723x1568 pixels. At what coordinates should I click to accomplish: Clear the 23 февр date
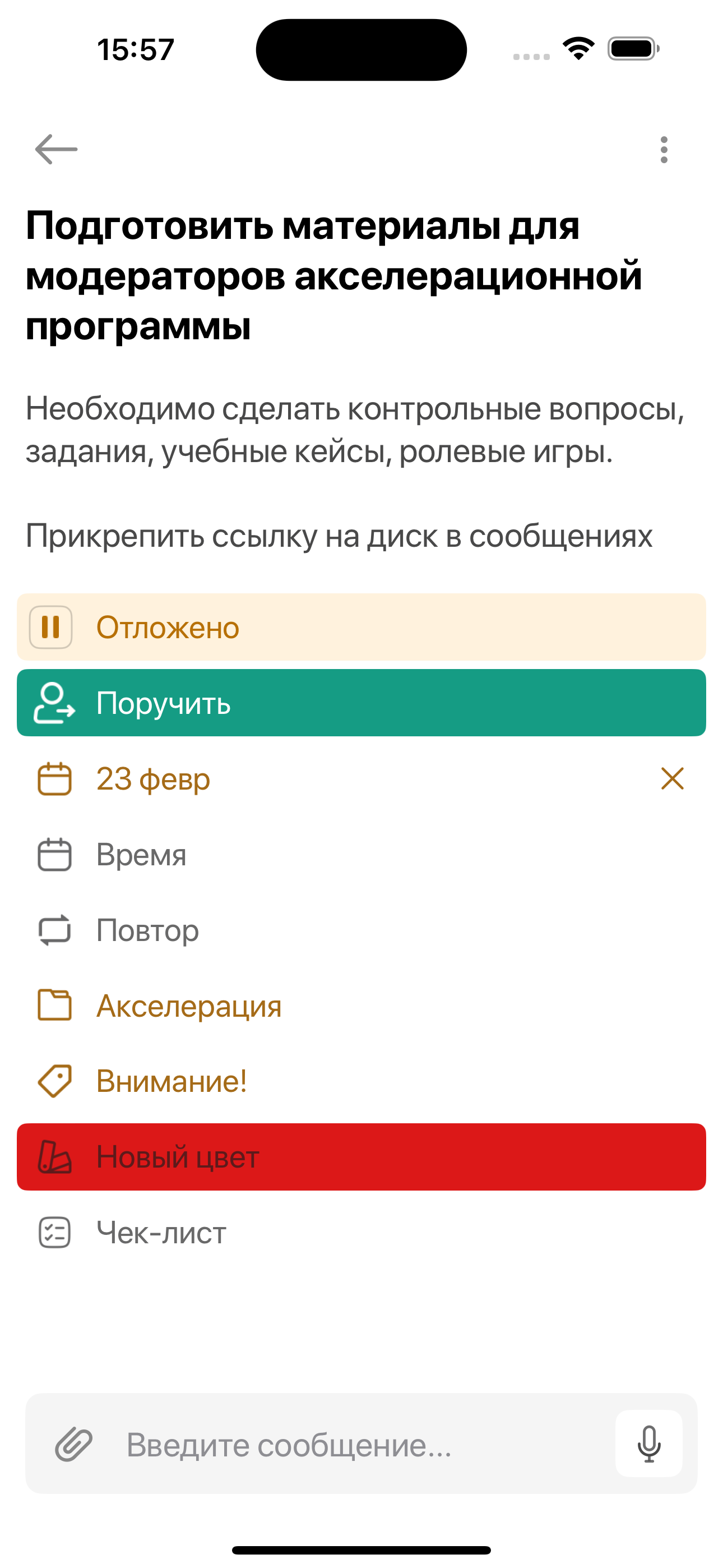672,778
